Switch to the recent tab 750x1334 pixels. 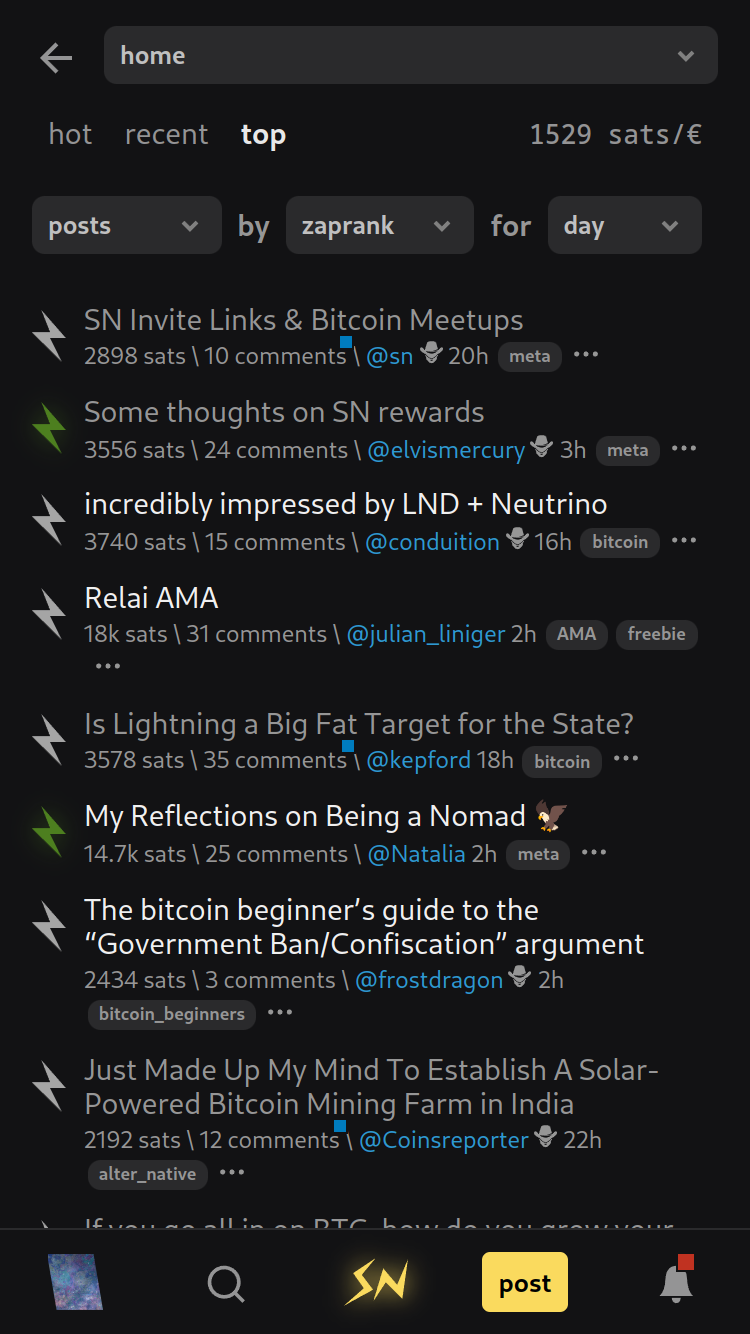point(166,135)
